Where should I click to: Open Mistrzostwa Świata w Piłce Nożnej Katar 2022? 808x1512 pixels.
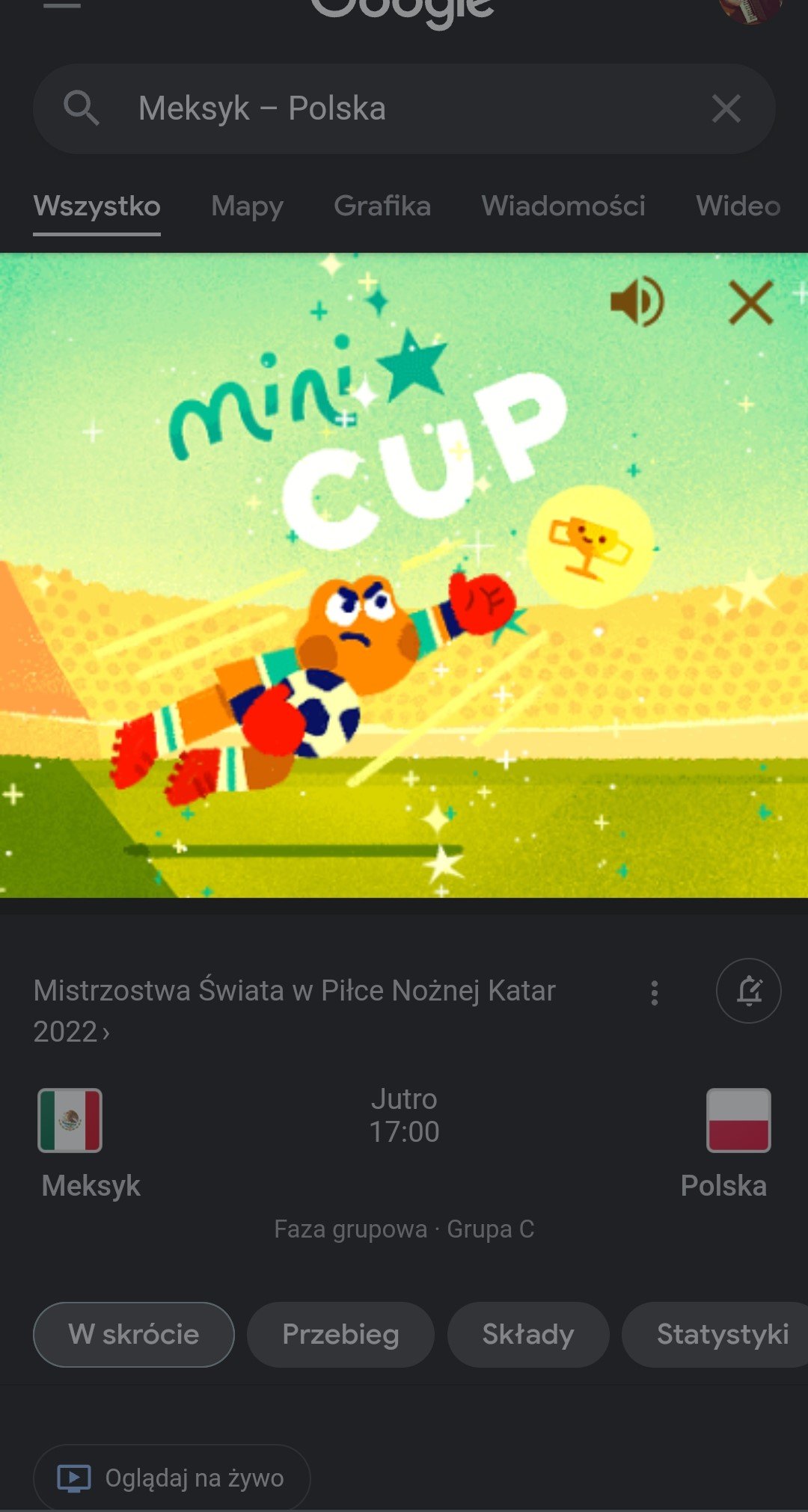294,1009
